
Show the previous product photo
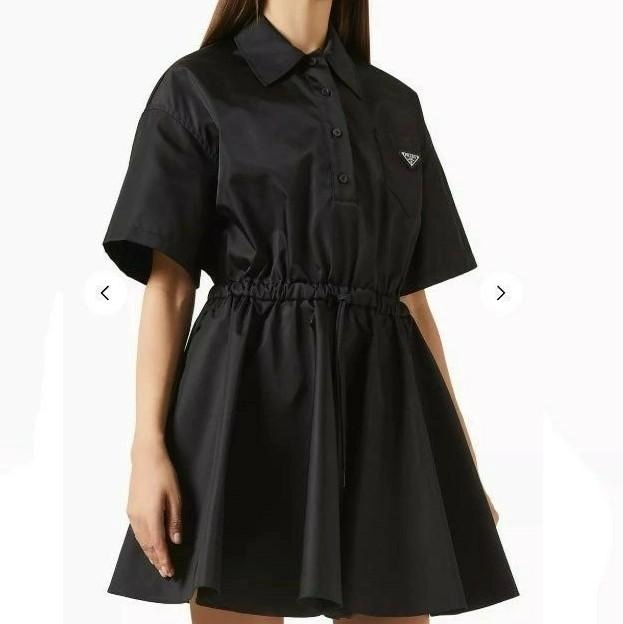pyautogui.click(x=105, y=293)
